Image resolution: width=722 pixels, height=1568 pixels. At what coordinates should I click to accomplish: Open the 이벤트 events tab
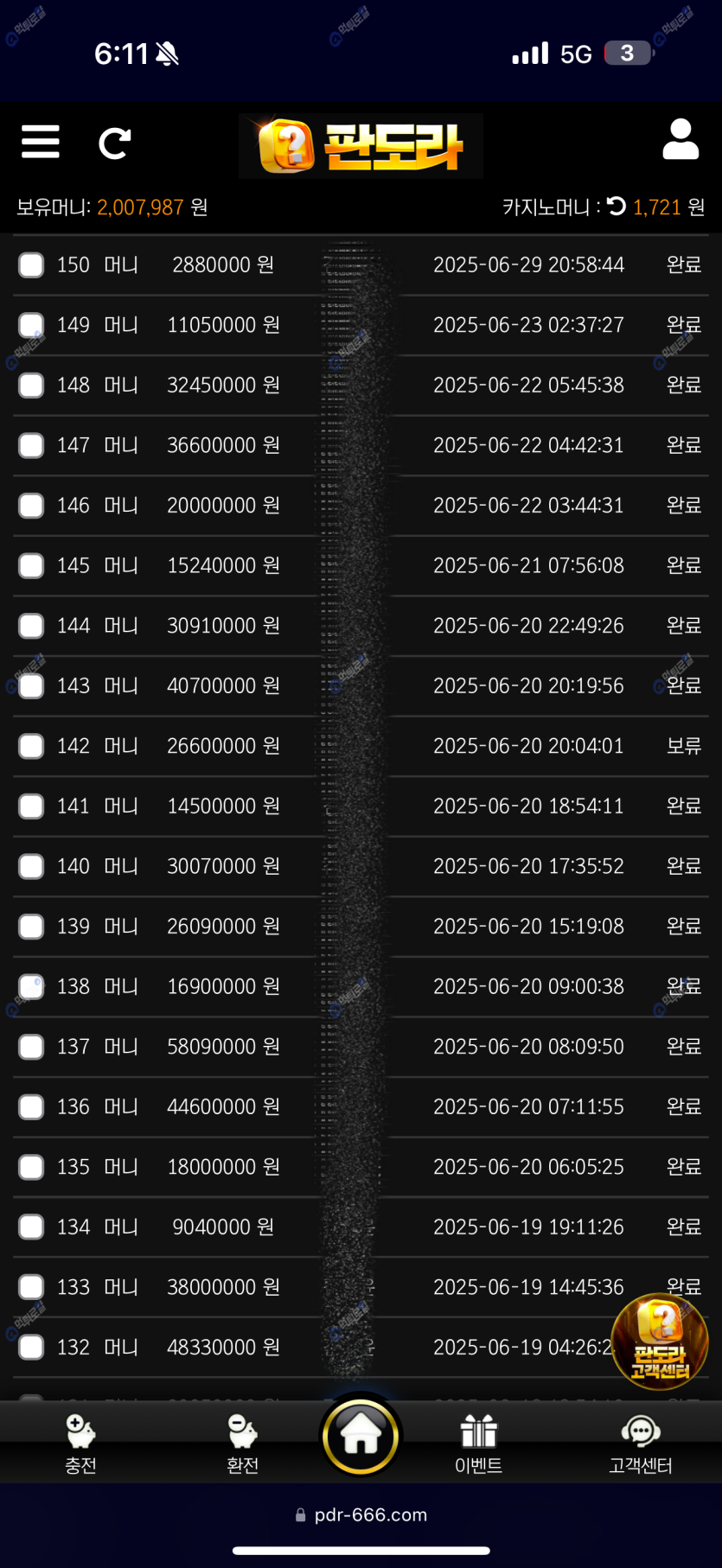click(478, 1444)
